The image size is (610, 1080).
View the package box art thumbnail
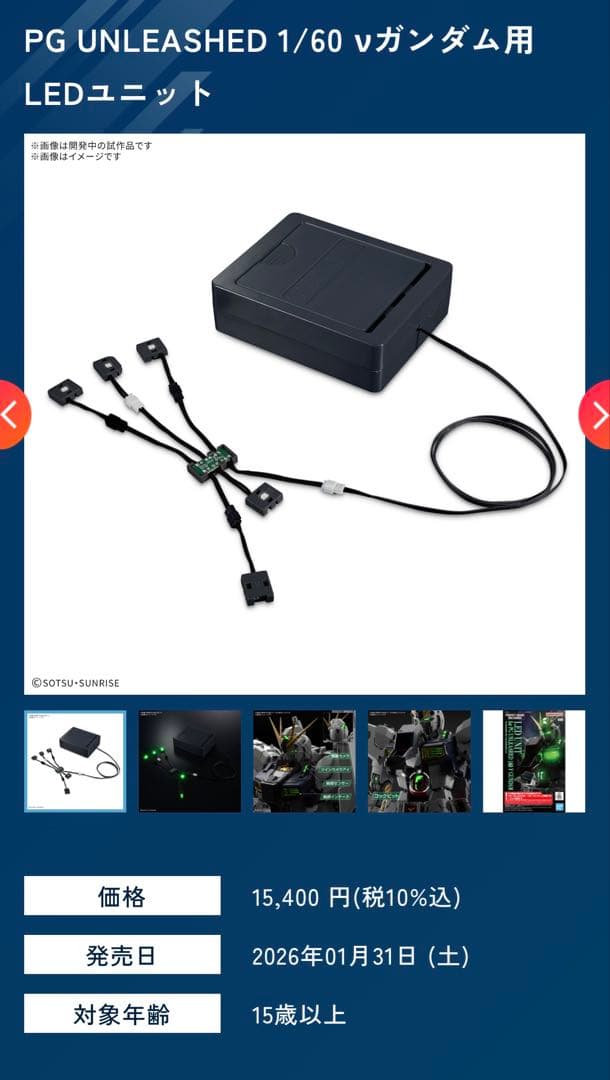[534, 761]
